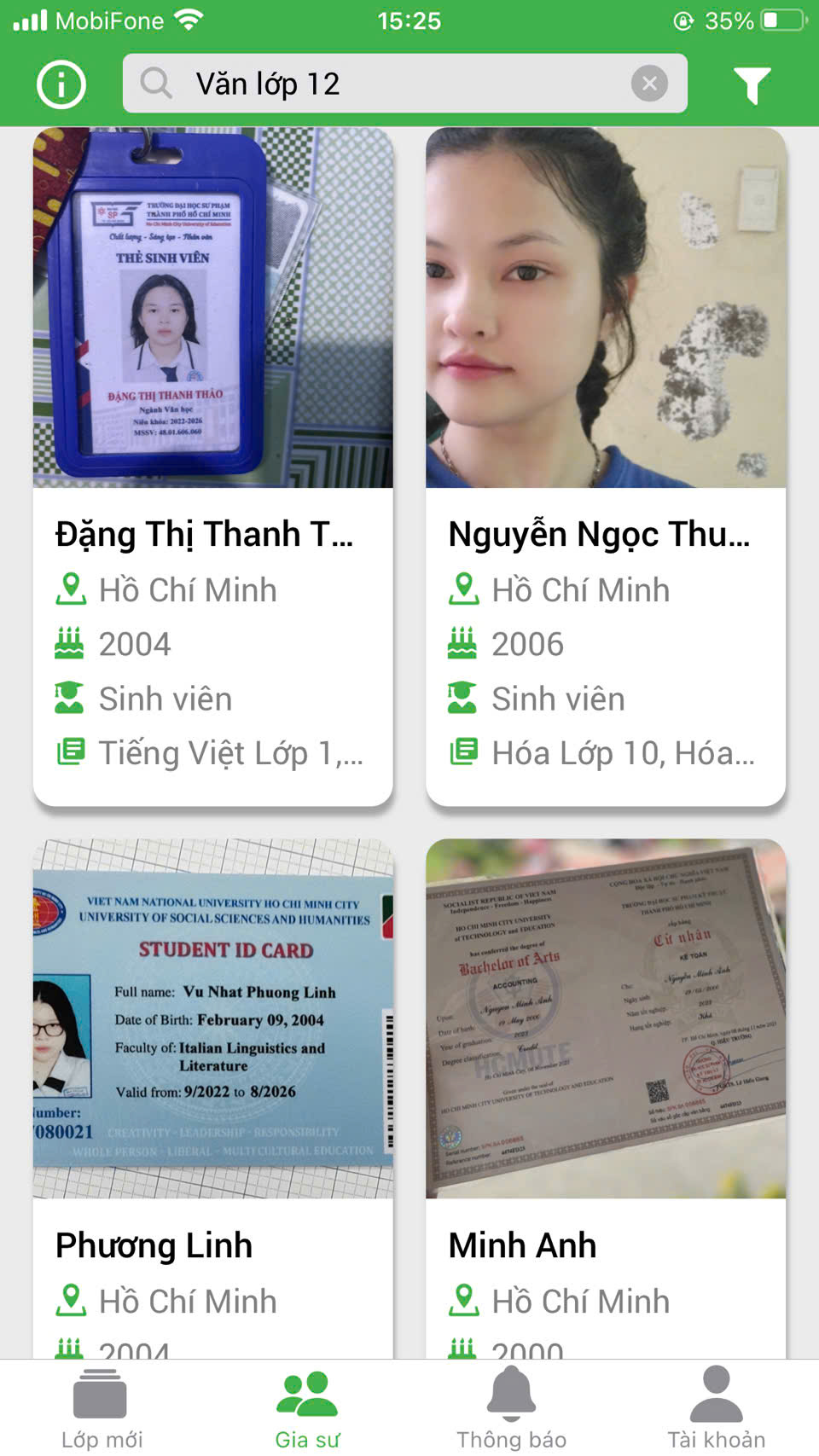Switch to the Tài khoản tab

pos(717,1408)
